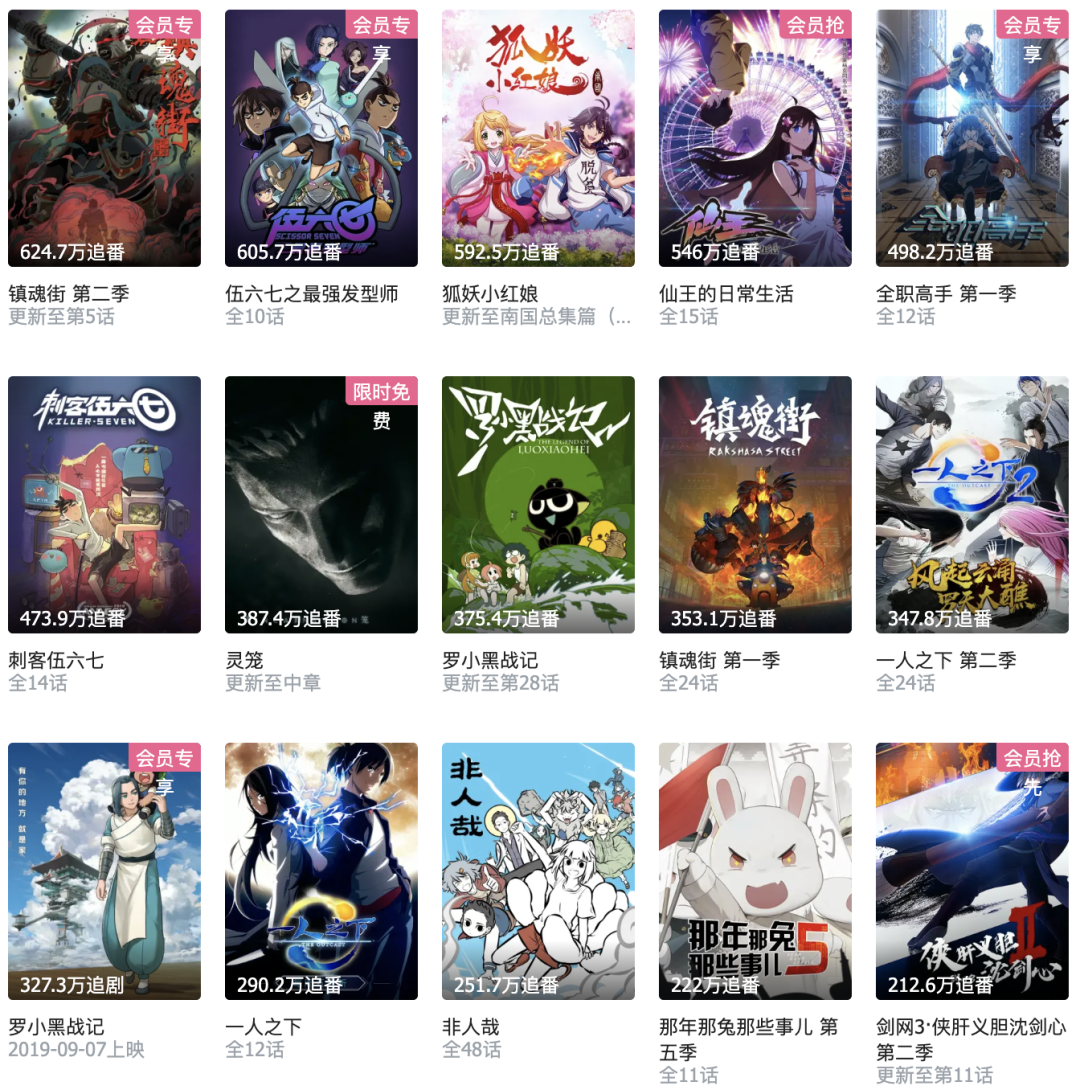Select 一人之下 with 12 episodes
Viewport: 1080px width, 1090px height.
pyautogui.click(x=321, y=871)
